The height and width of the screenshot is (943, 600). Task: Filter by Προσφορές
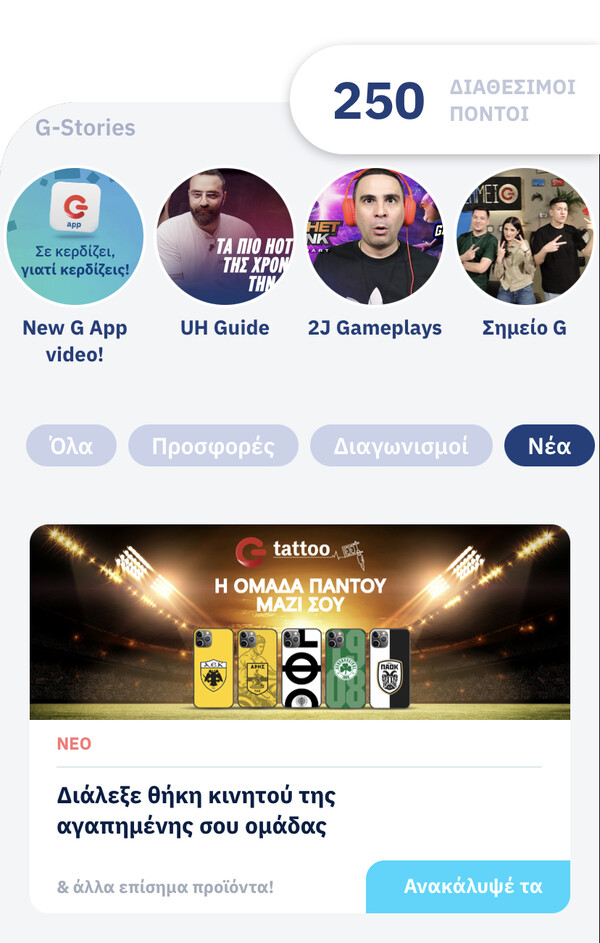pyautogui.click(x=213, y=446)
